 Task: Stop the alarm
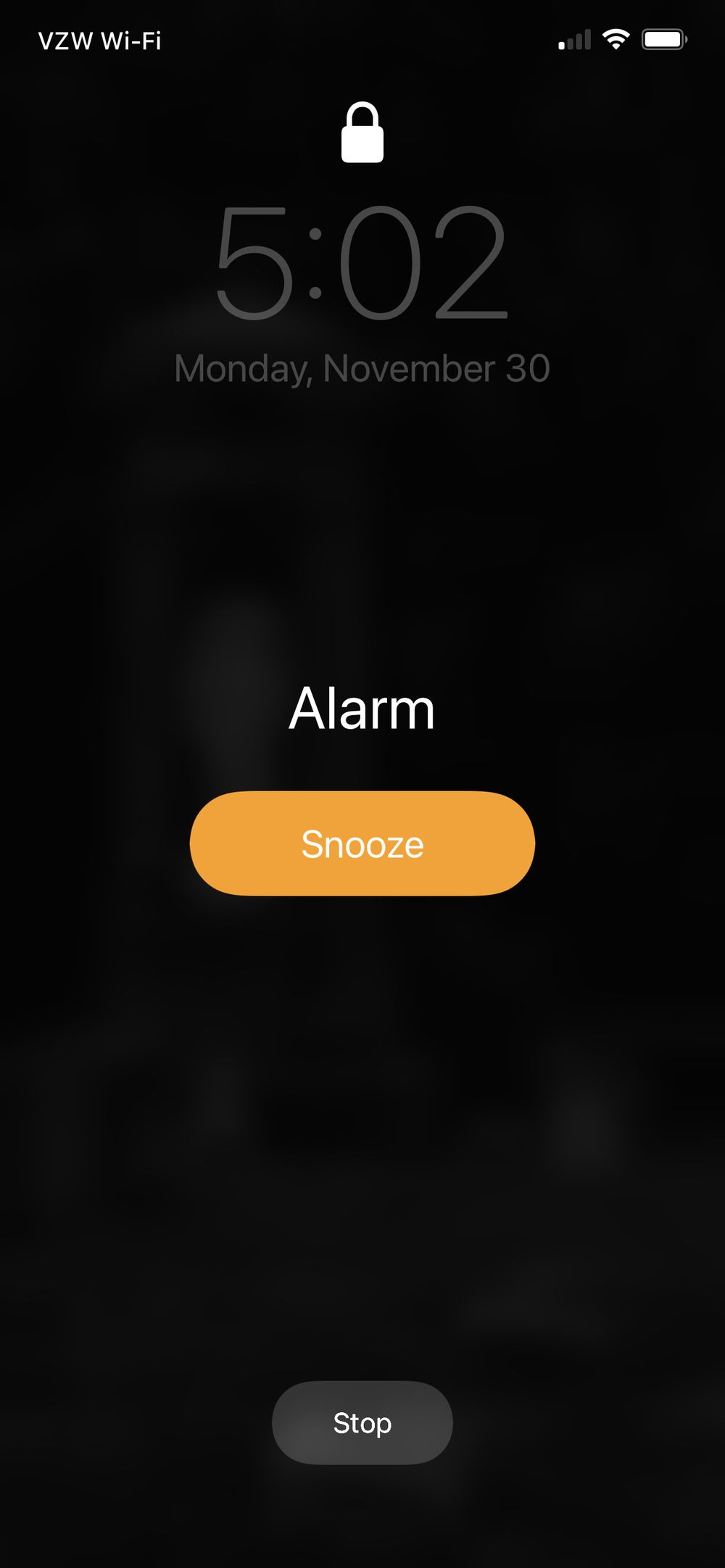tap(362, 1422)
